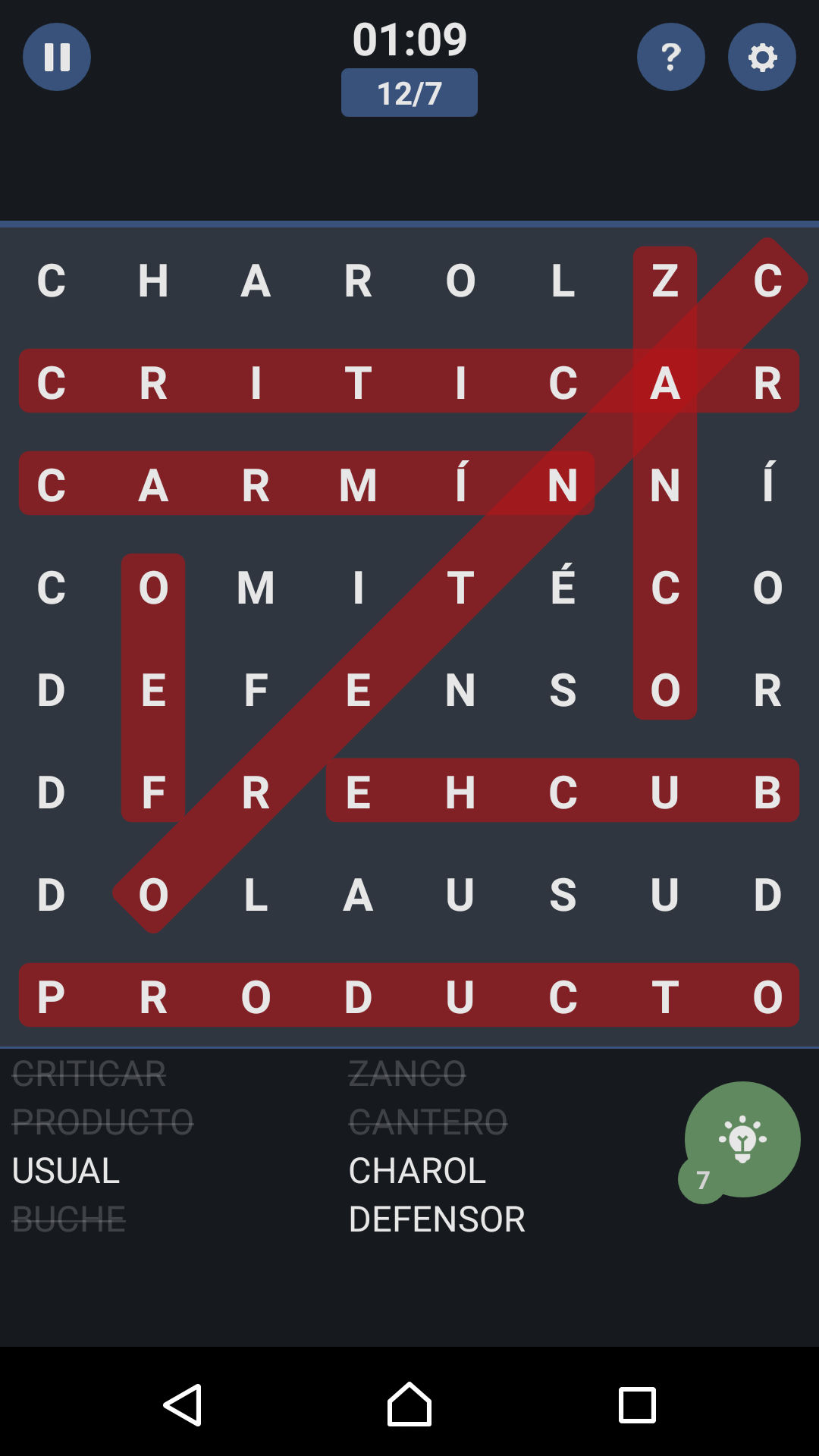Tap the timer showing 01:09

tap(409, 38)
